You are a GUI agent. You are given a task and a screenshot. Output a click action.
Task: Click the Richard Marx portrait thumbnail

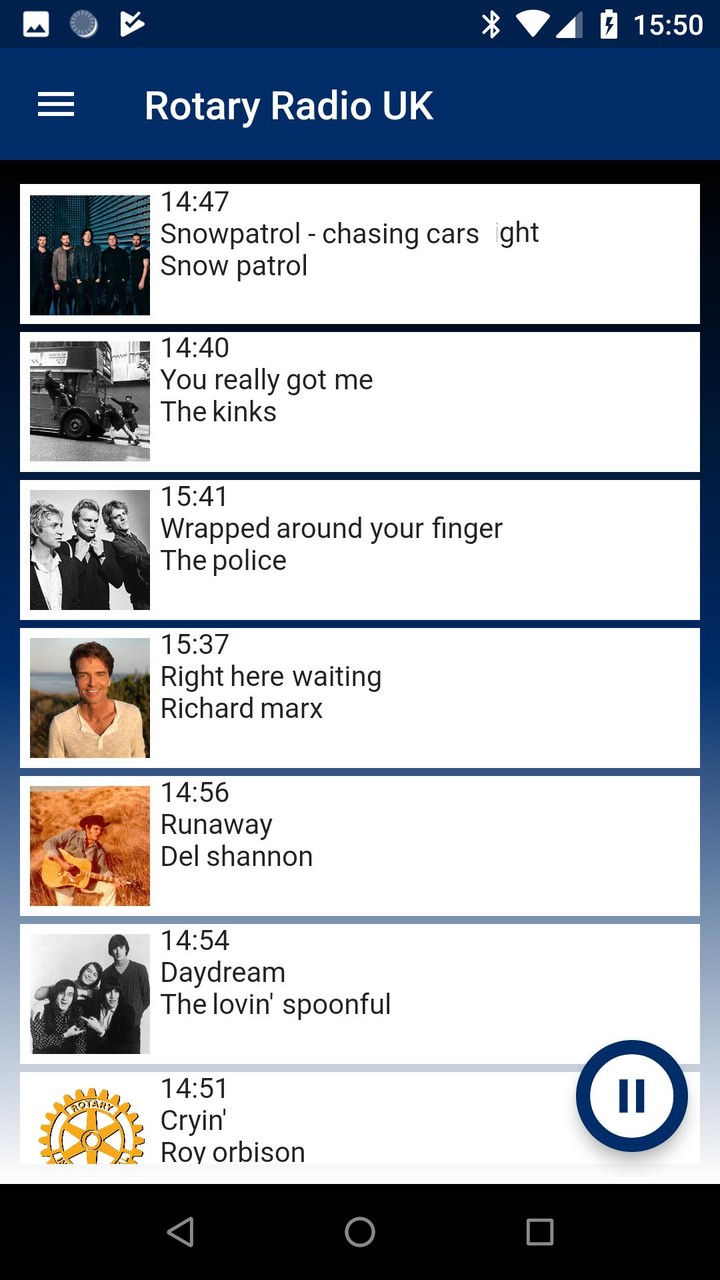pyautogui.click(x=89, y=697)
